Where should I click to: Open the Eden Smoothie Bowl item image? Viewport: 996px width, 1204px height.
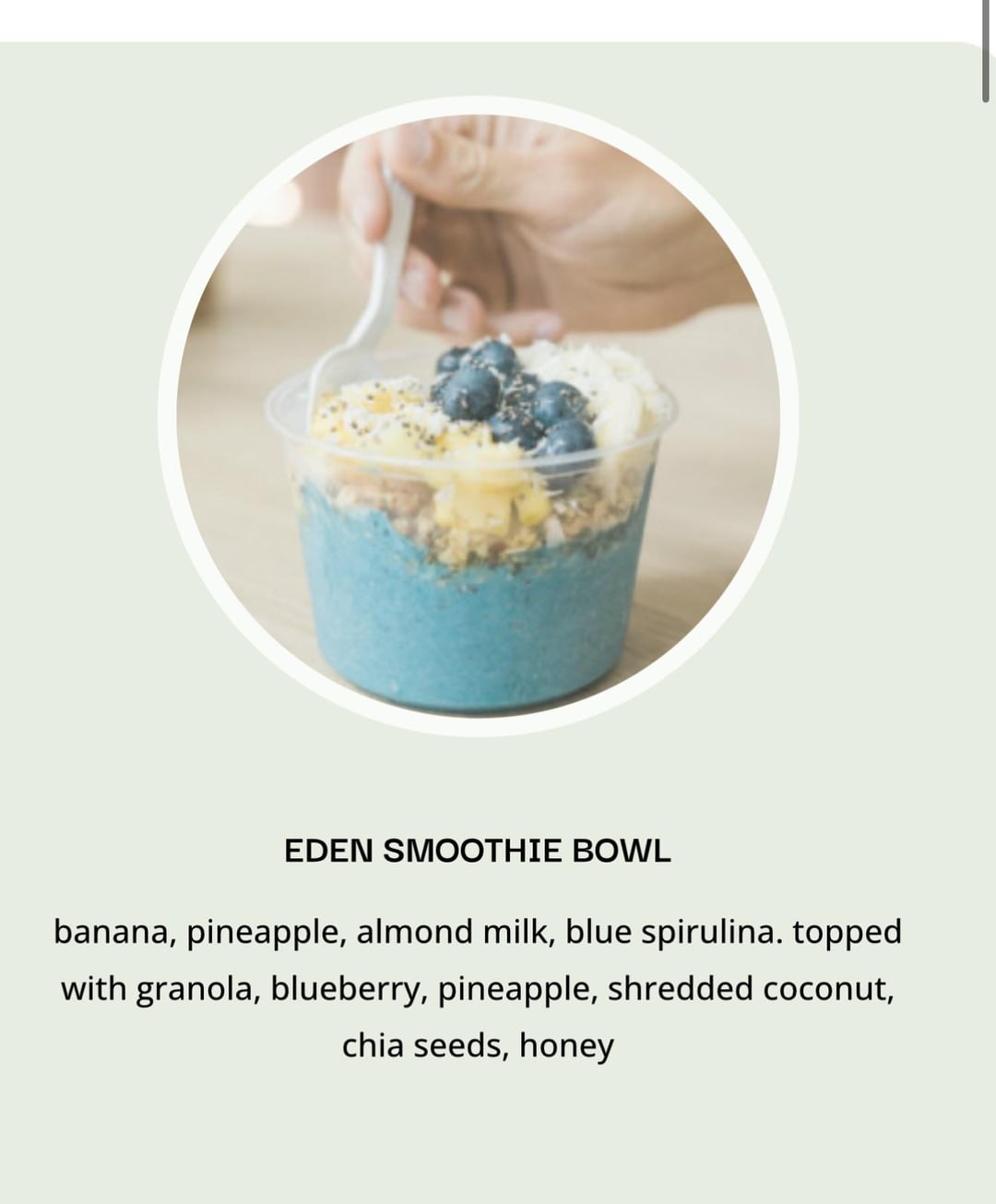478,415
